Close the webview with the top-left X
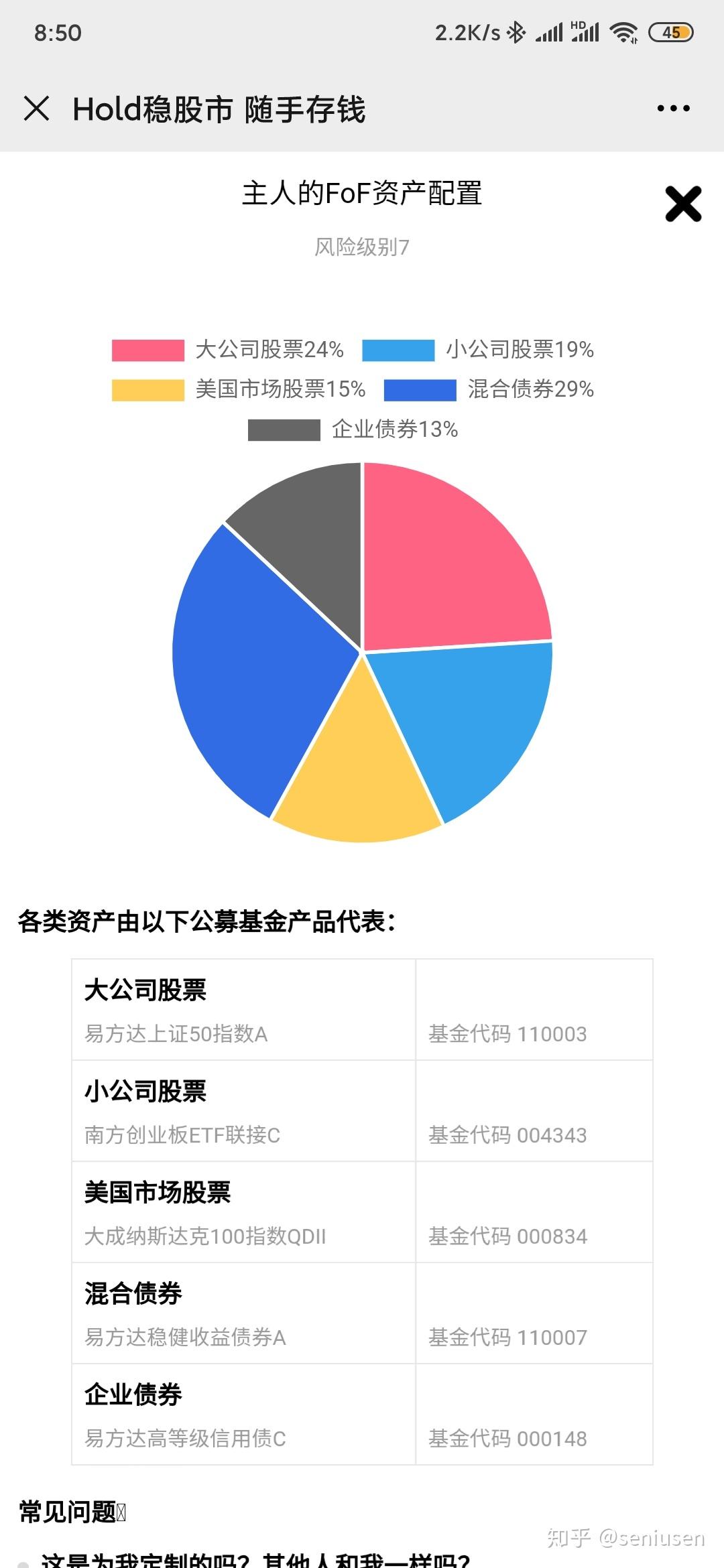 pyautogui.click(x=37, y=108)
